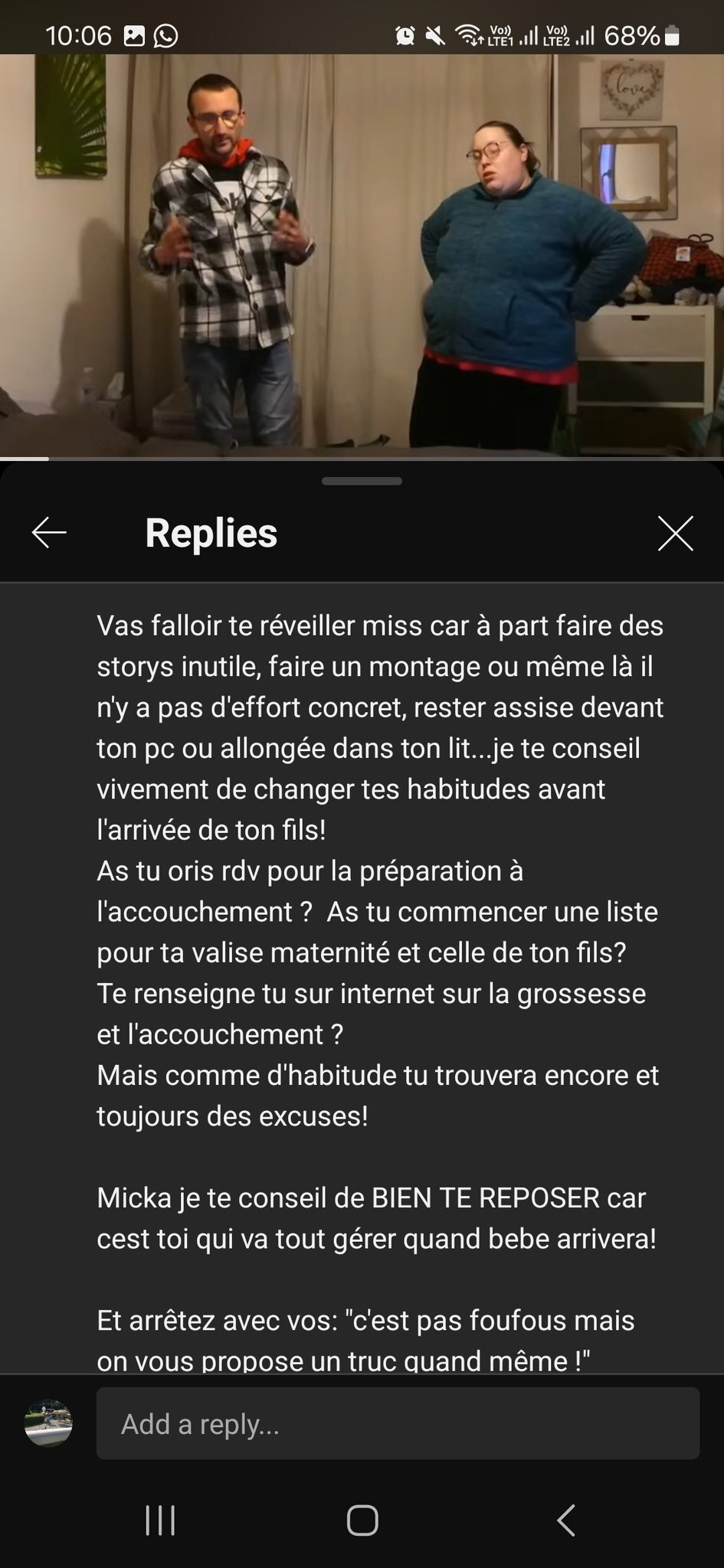Screen dimensions: 724x1568
Task: Open recent apps from navigation bar
Action: pos(160,1520)
